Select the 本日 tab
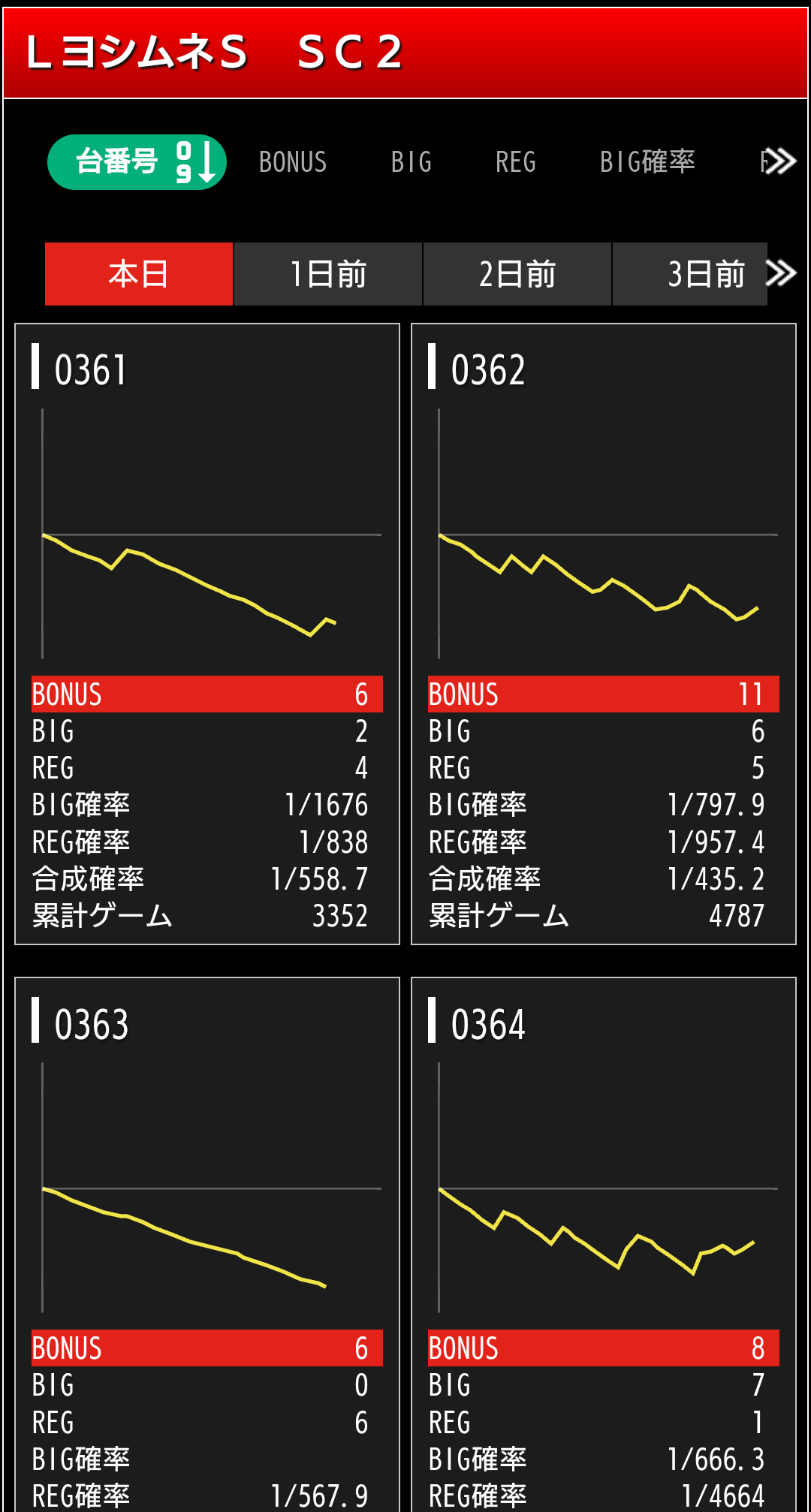 (139, 274)
